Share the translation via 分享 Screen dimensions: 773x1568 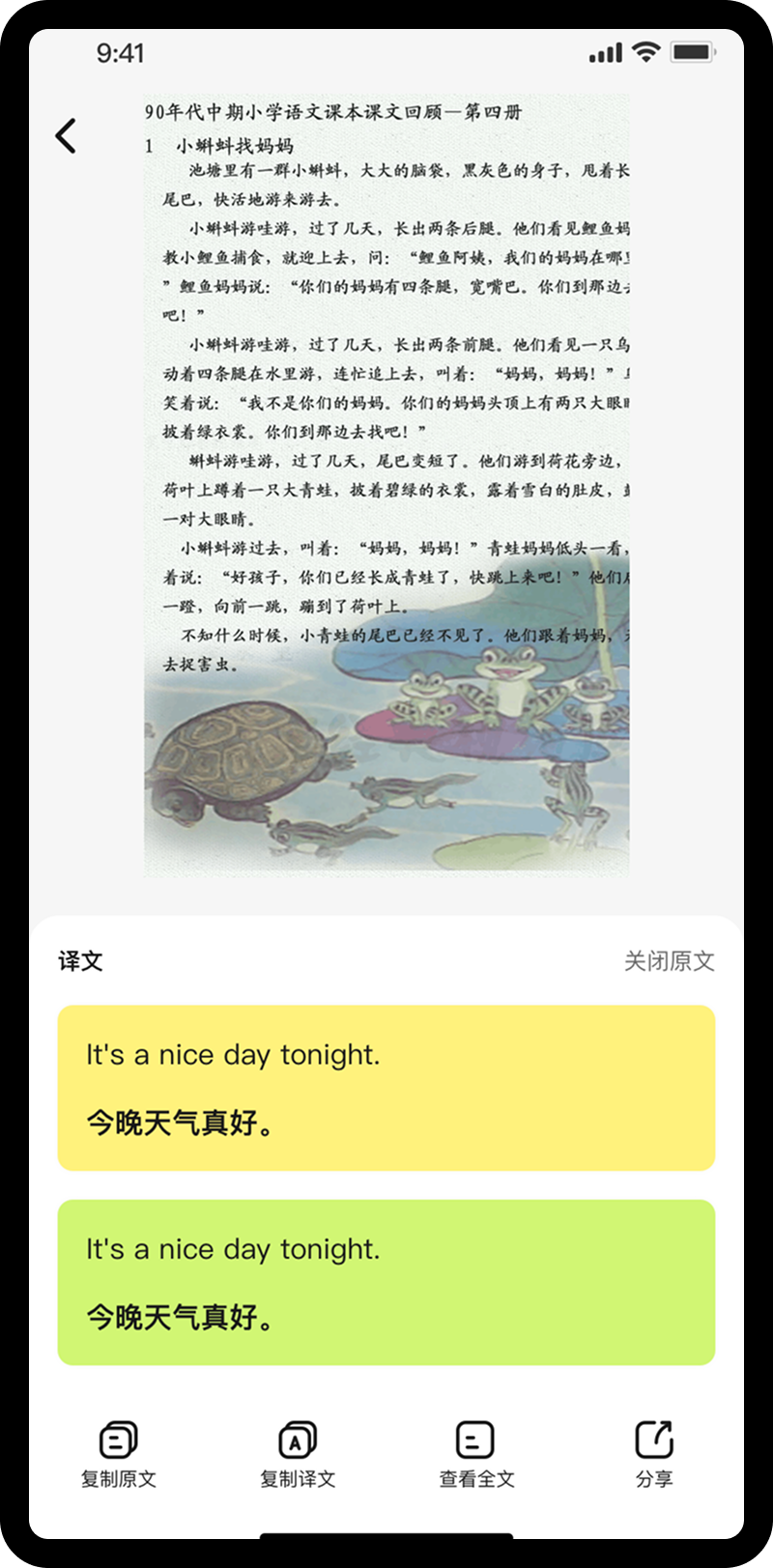pos(654,1453)
